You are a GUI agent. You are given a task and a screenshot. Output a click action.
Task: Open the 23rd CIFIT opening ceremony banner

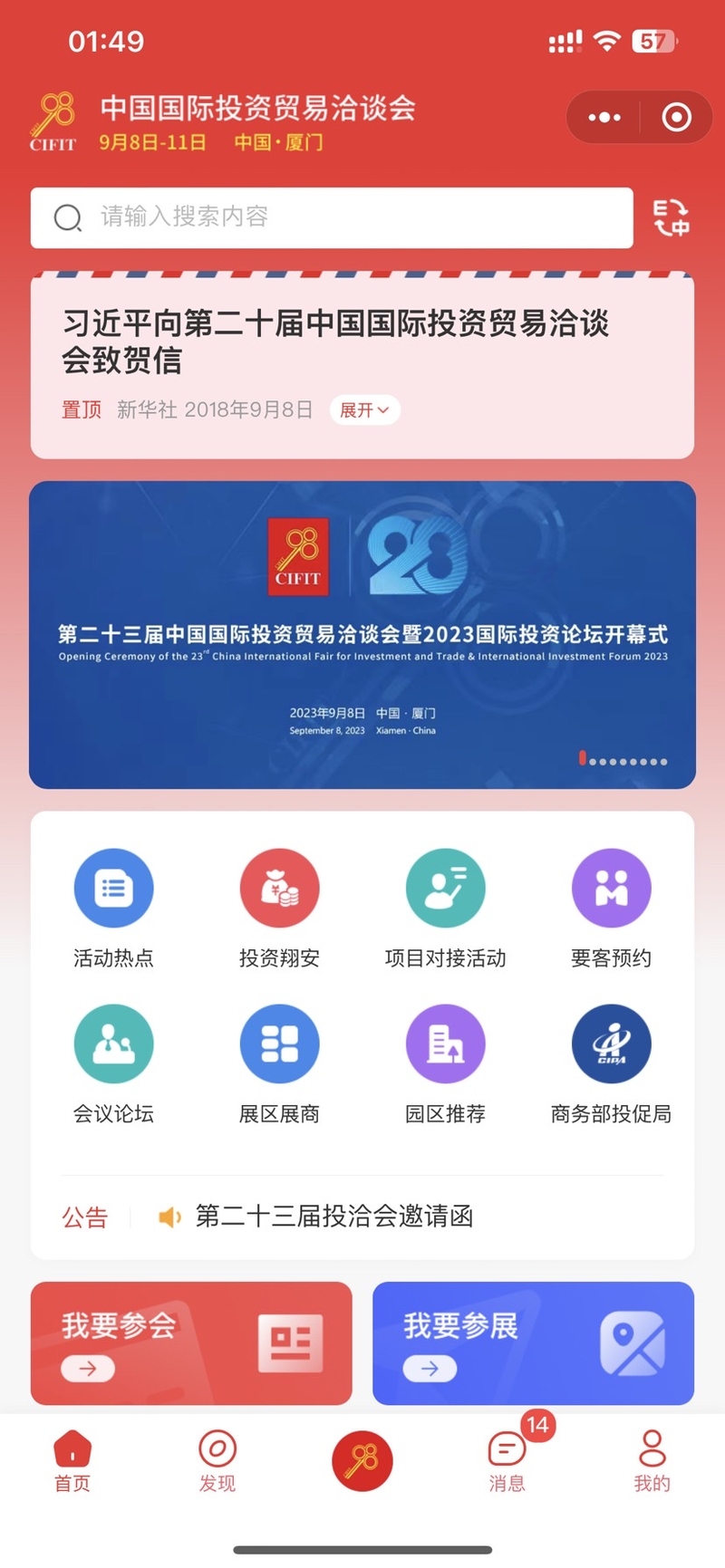362,634
